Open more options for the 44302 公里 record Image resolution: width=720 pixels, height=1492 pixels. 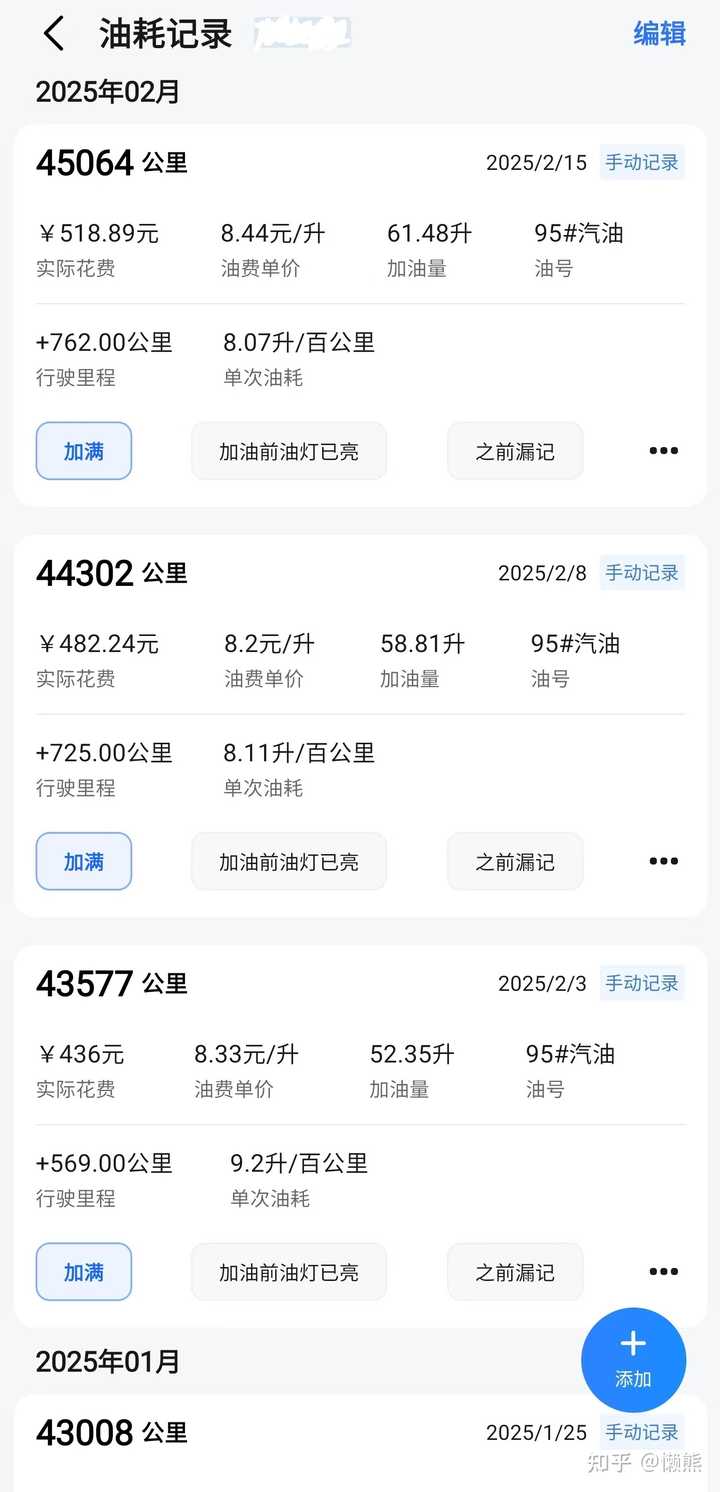663,861
